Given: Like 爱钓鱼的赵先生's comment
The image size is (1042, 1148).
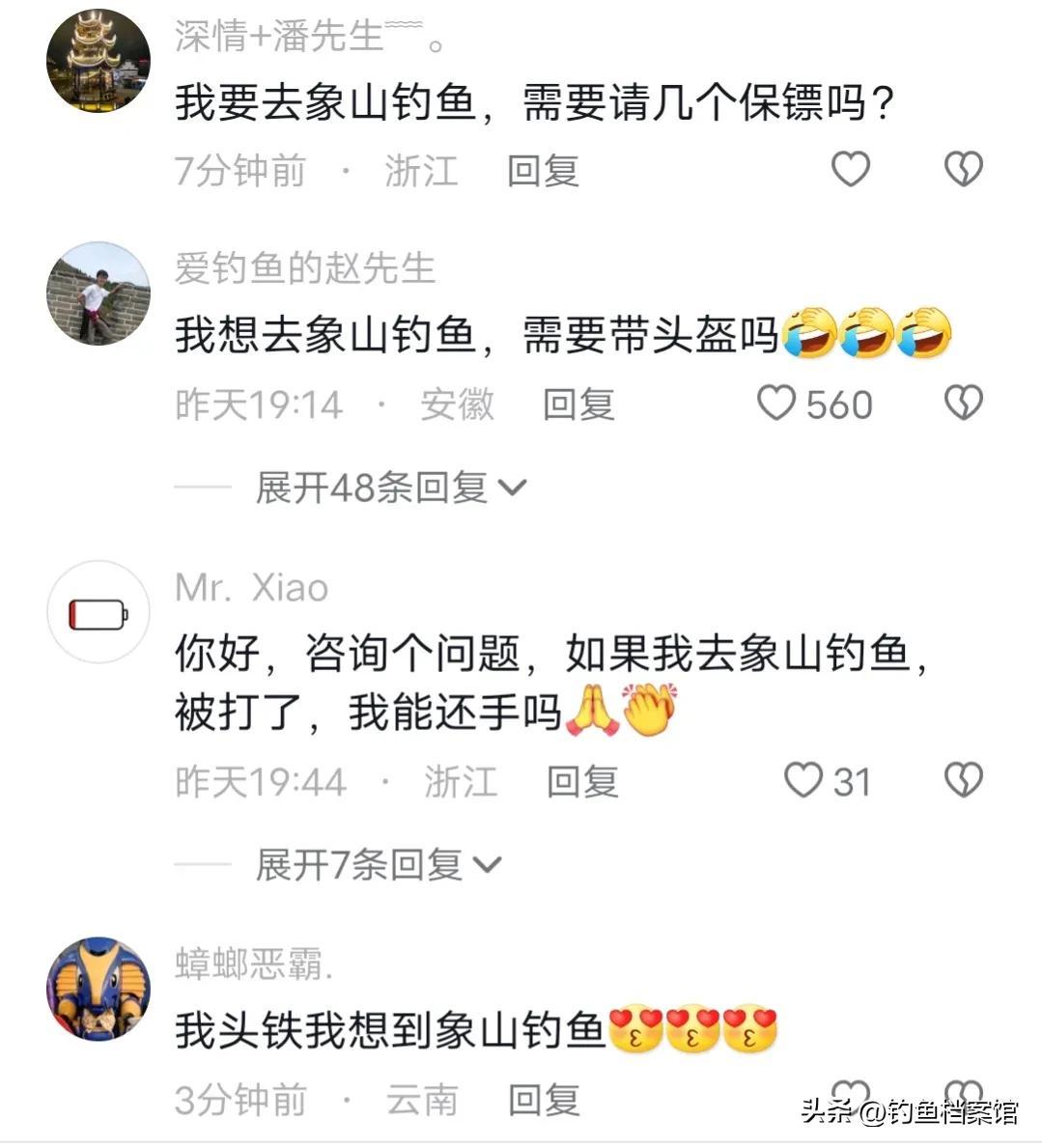Looking at the screenshot, I should click(x=776, y=404).
